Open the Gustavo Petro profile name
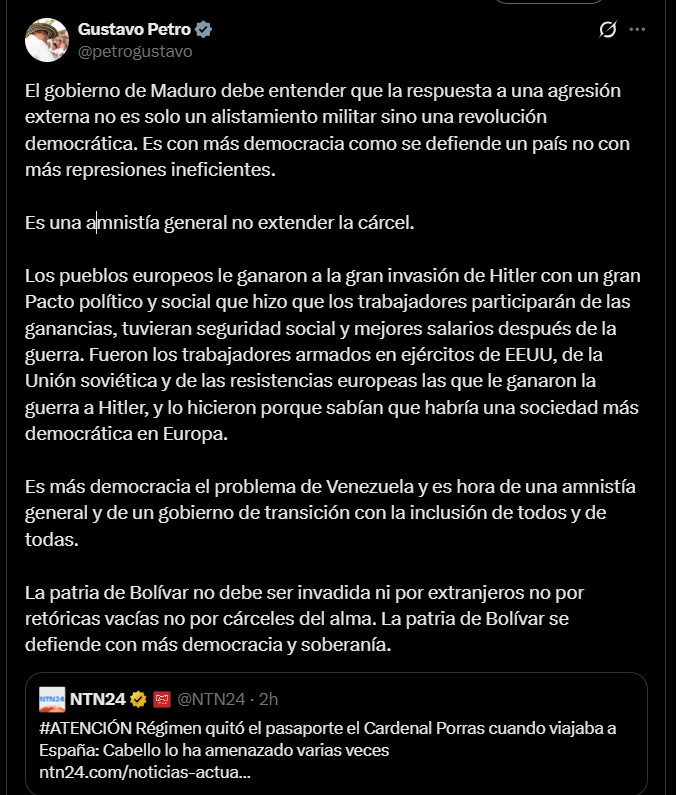The height and width of the screenshot is (795, 676). (134, 29)
